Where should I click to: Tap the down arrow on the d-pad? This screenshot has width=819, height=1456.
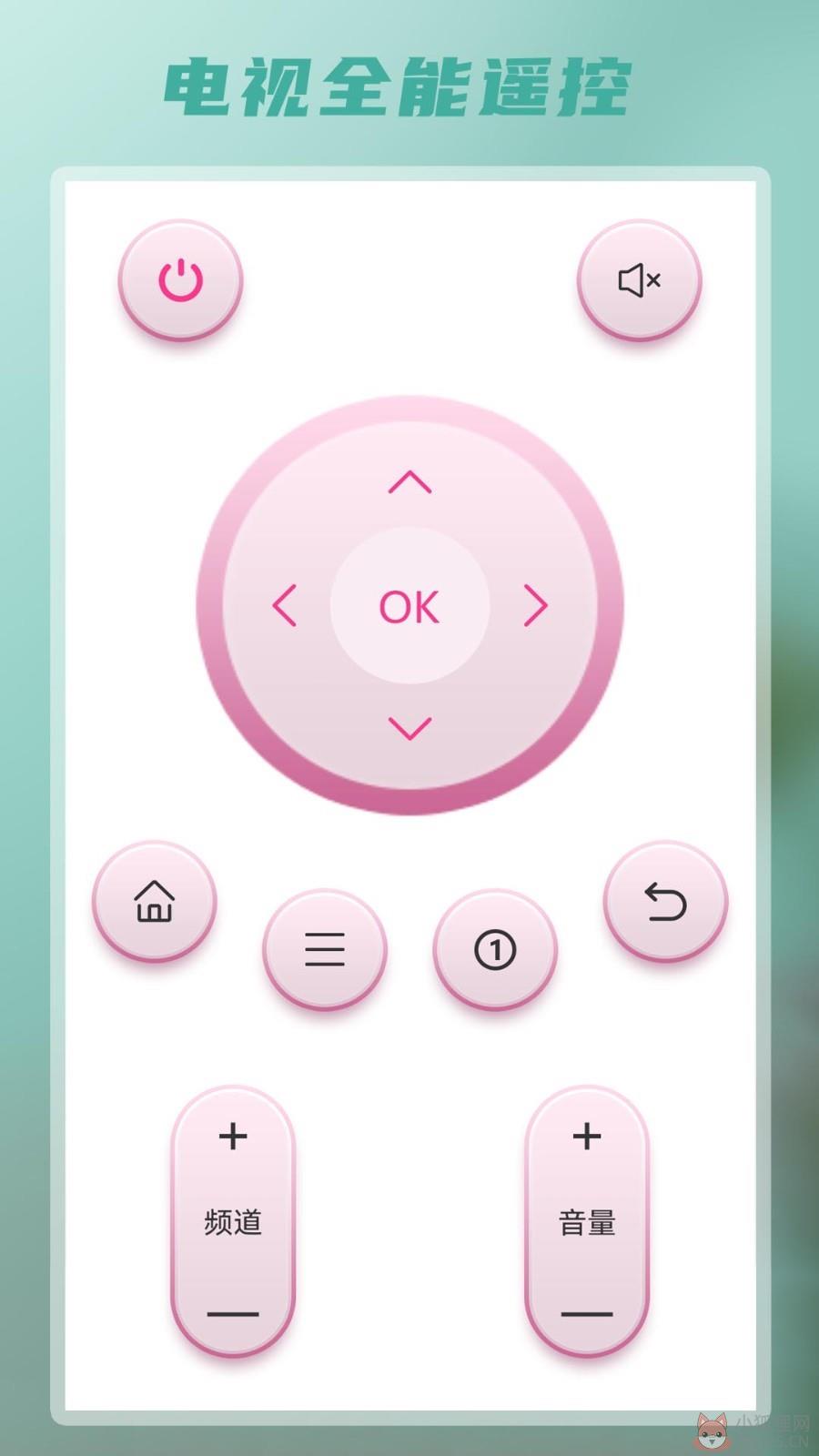point(409,728)
